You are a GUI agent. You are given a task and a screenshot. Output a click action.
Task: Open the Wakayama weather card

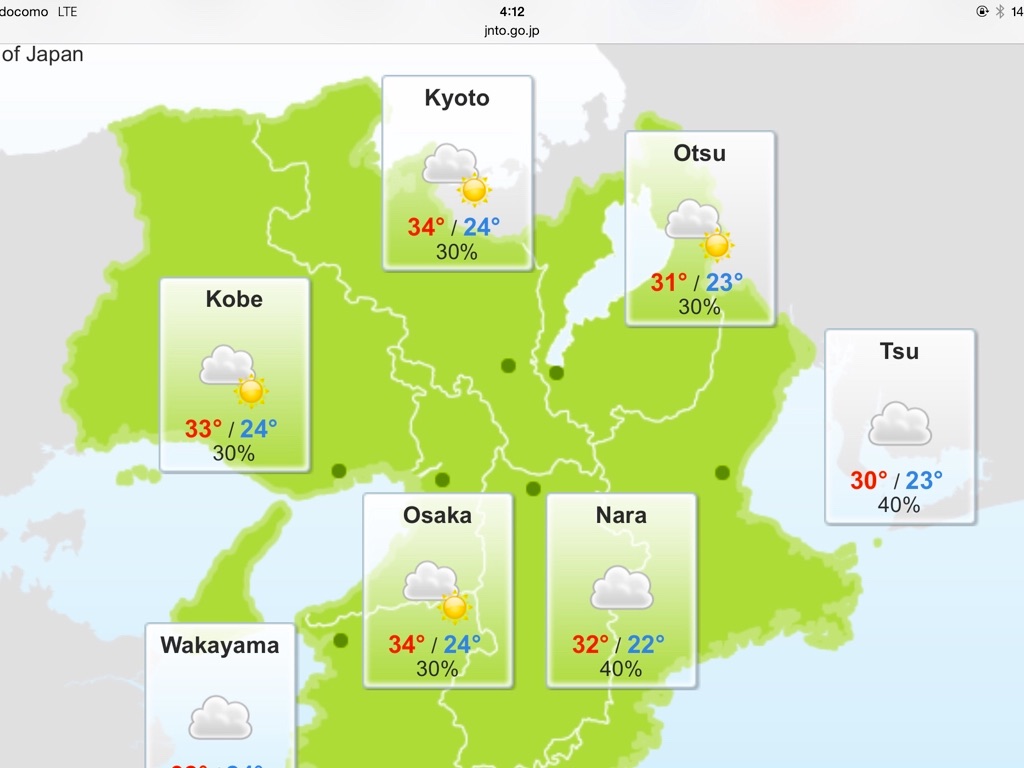[220, 700]
